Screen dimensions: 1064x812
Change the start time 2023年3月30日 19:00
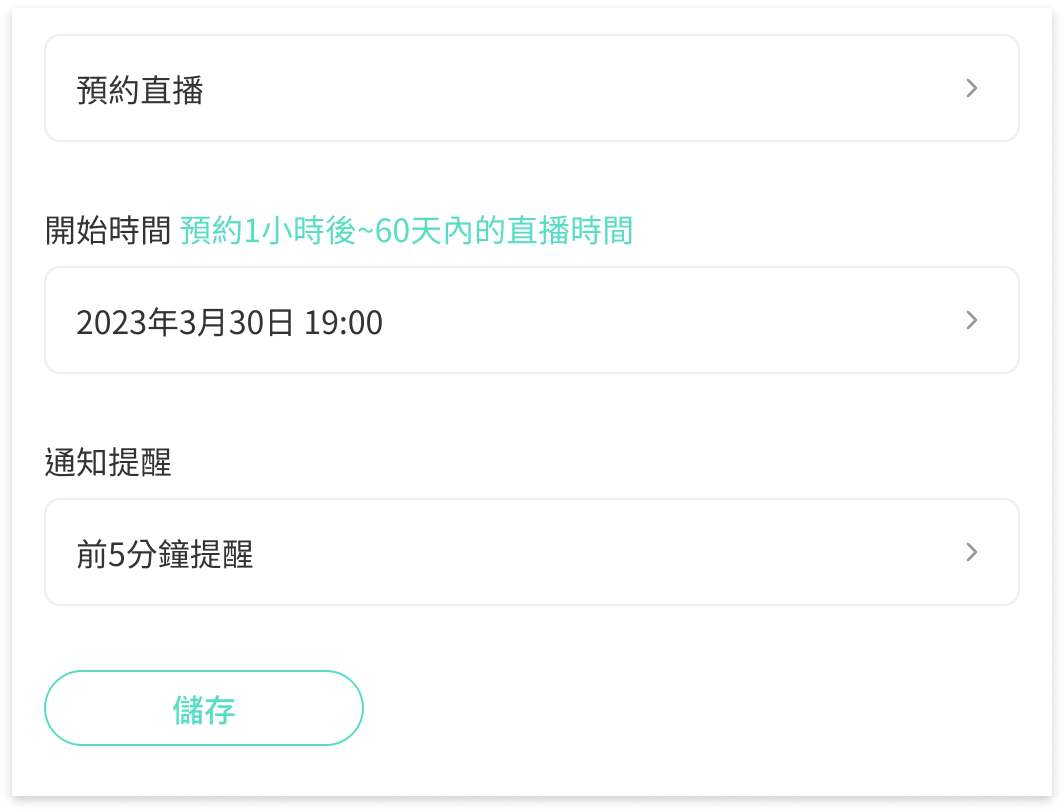531,321
